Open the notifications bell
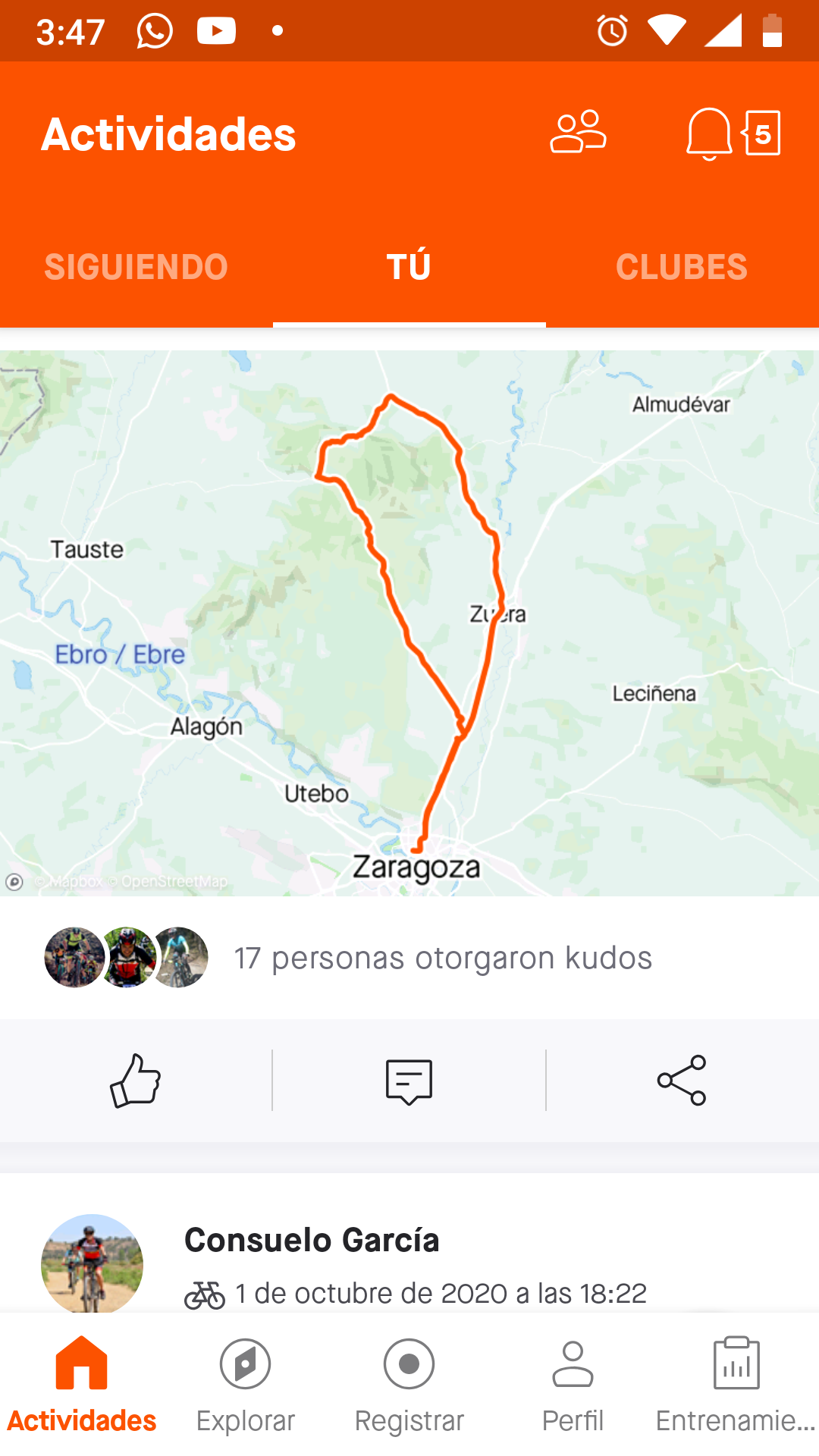This screenshot has height=1456, width=819. click(708, 133)
